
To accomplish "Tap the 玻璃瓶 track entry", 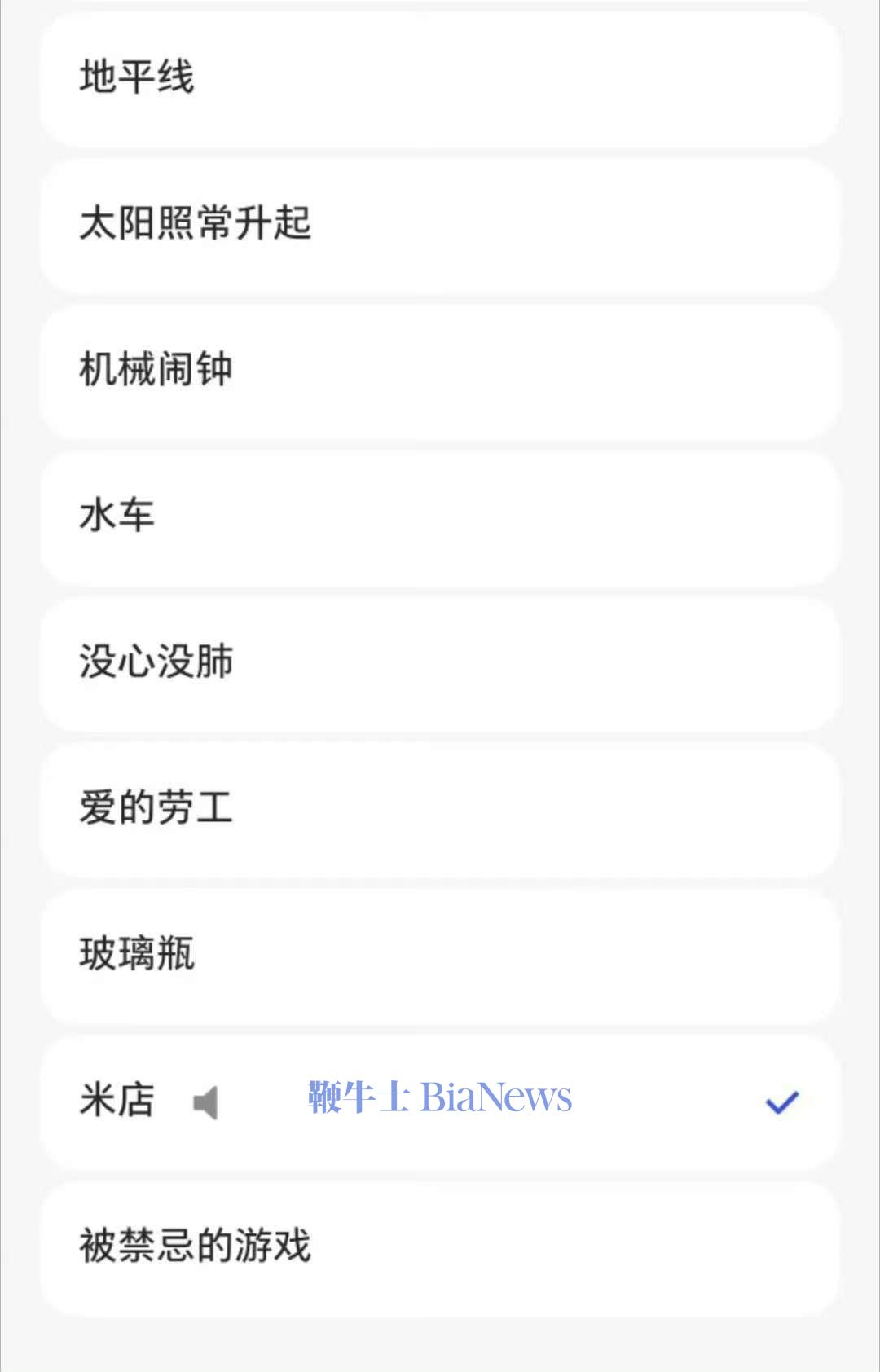I will pyautogui.click(x=440, y=956).
